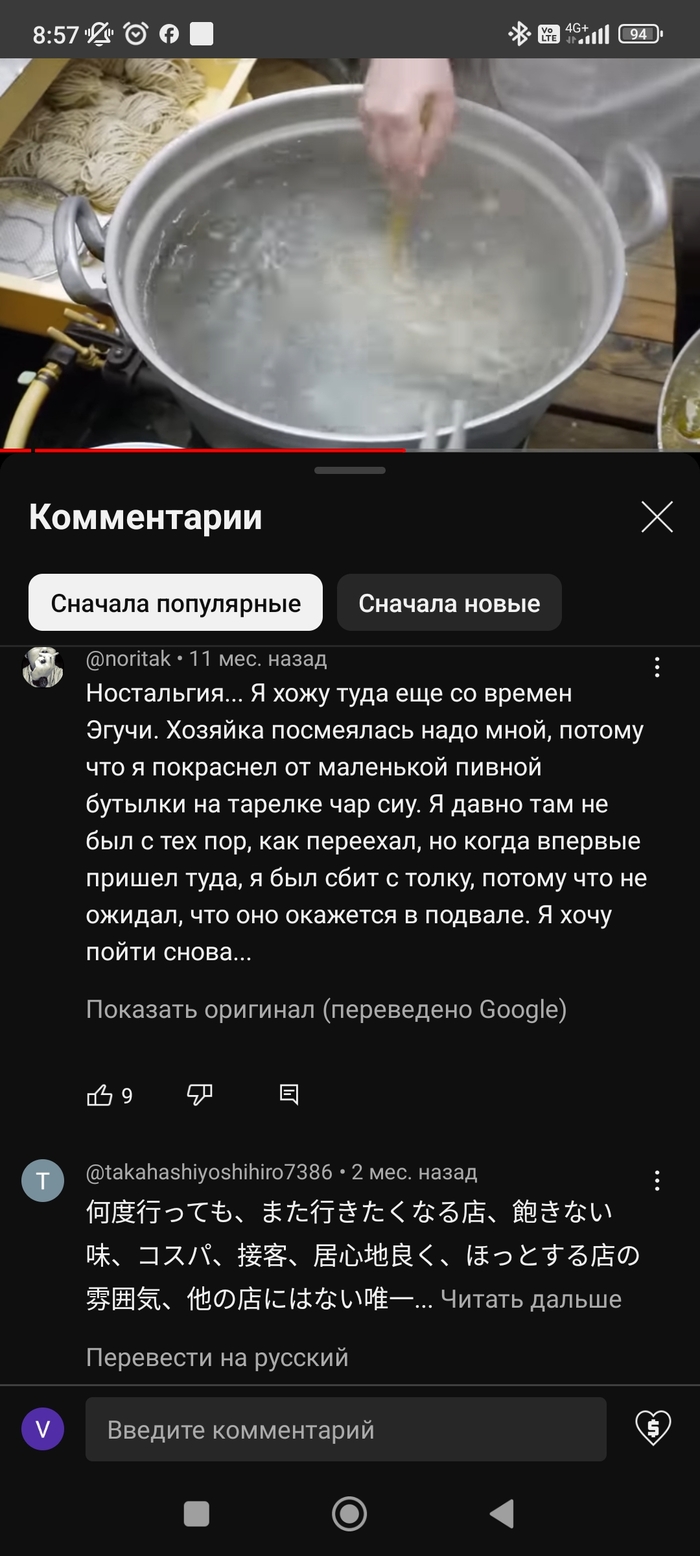Like @noritak's comment
The height and width of the screenshot is (1556, 700).
click(100, 1095)
